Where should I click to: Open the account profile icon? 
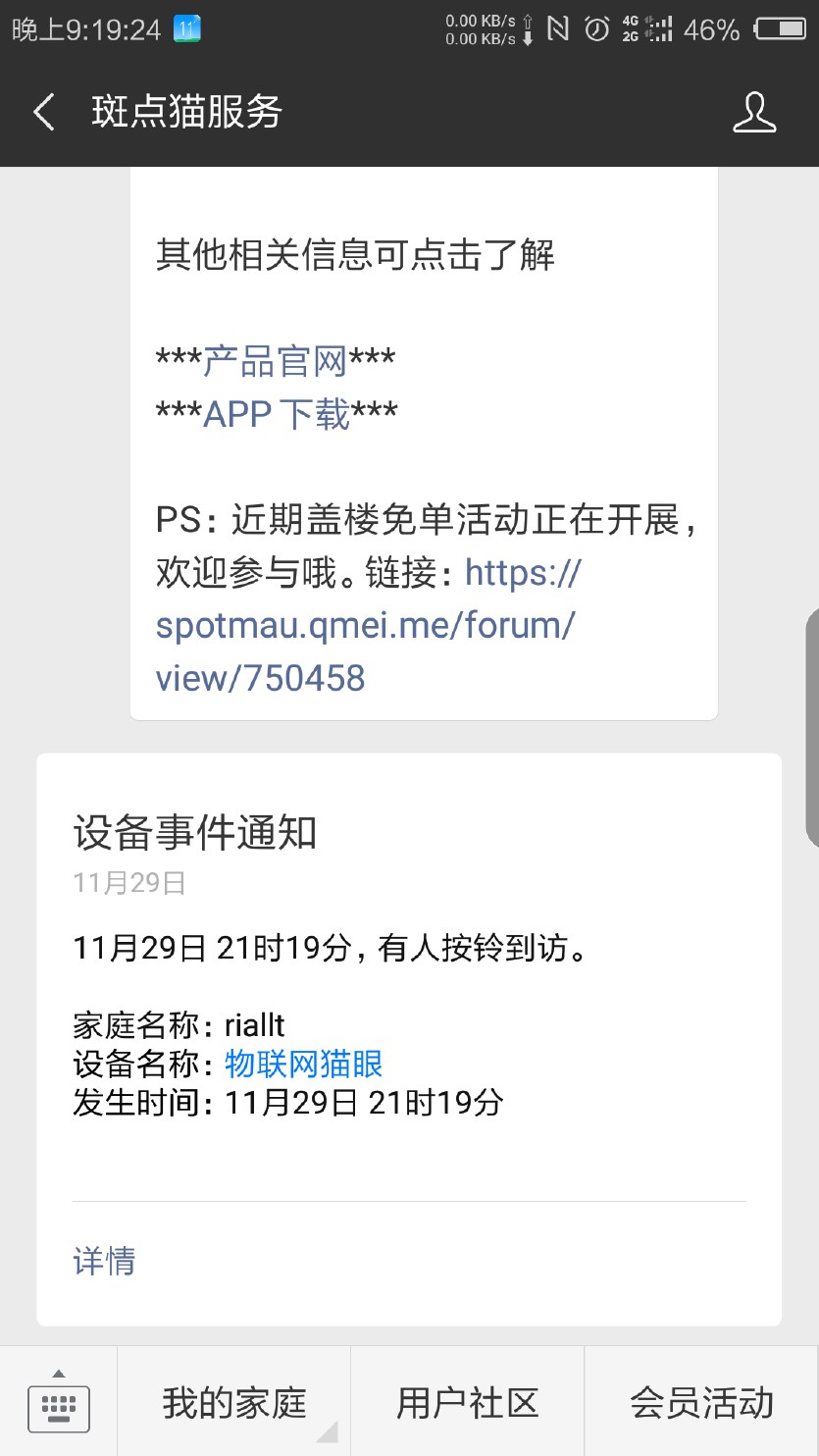(x=753, y=113)
